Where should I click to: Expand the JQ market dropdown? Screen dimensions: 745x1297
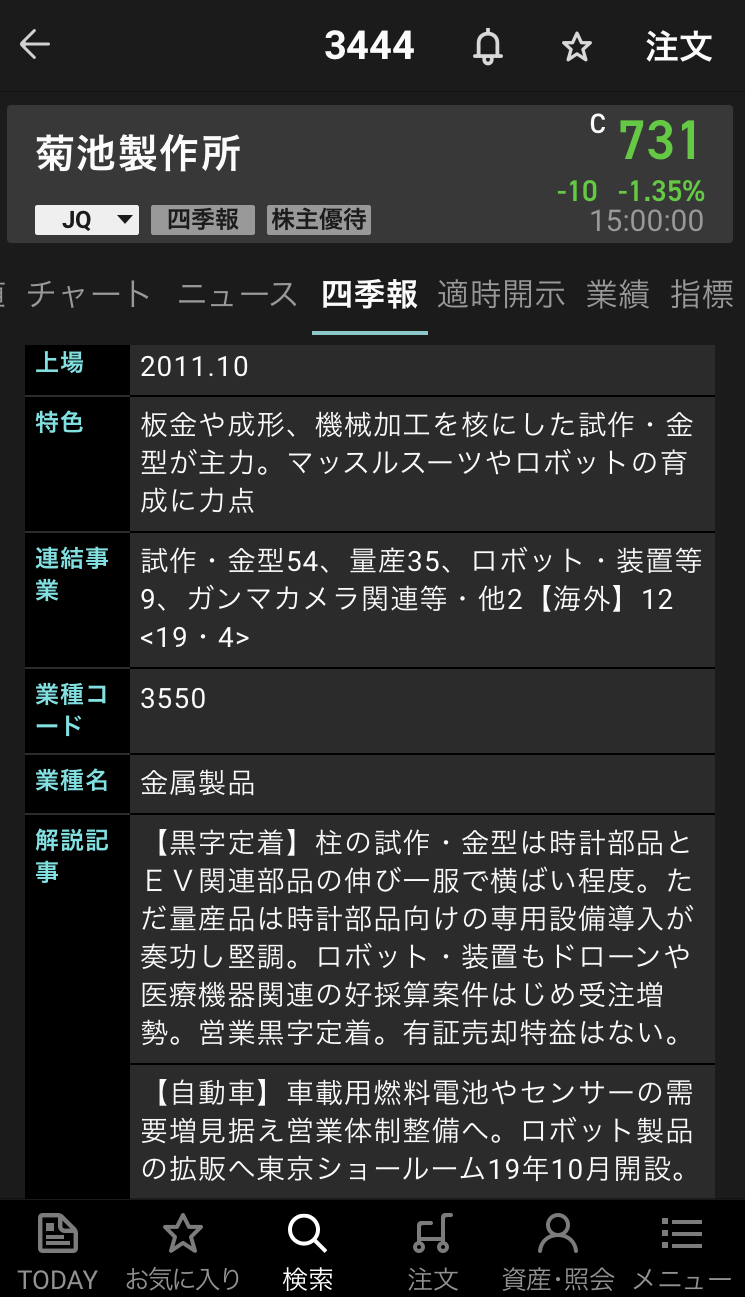click(87, 220)
